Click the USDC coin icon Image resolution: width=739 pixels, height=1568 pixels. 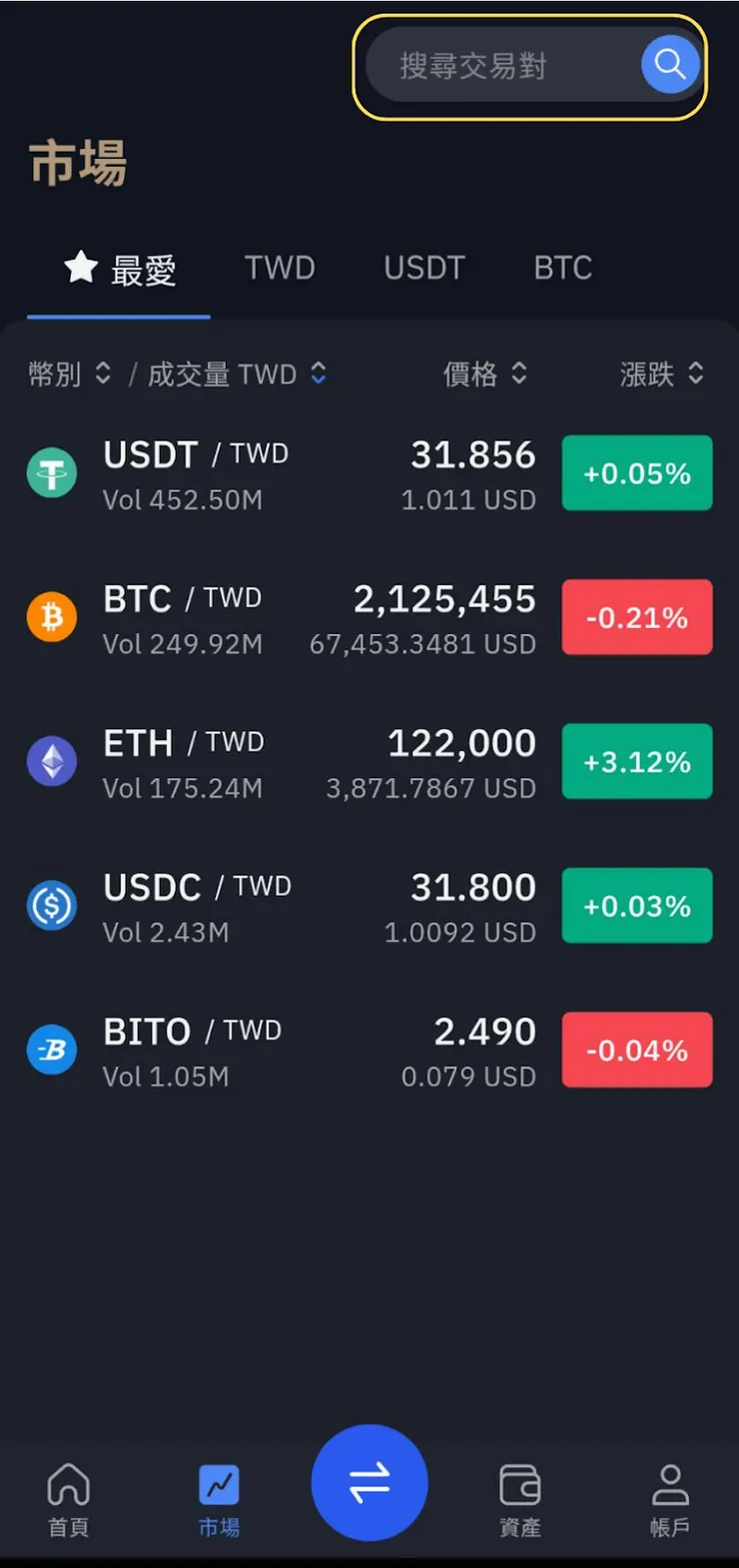[51, 906]
